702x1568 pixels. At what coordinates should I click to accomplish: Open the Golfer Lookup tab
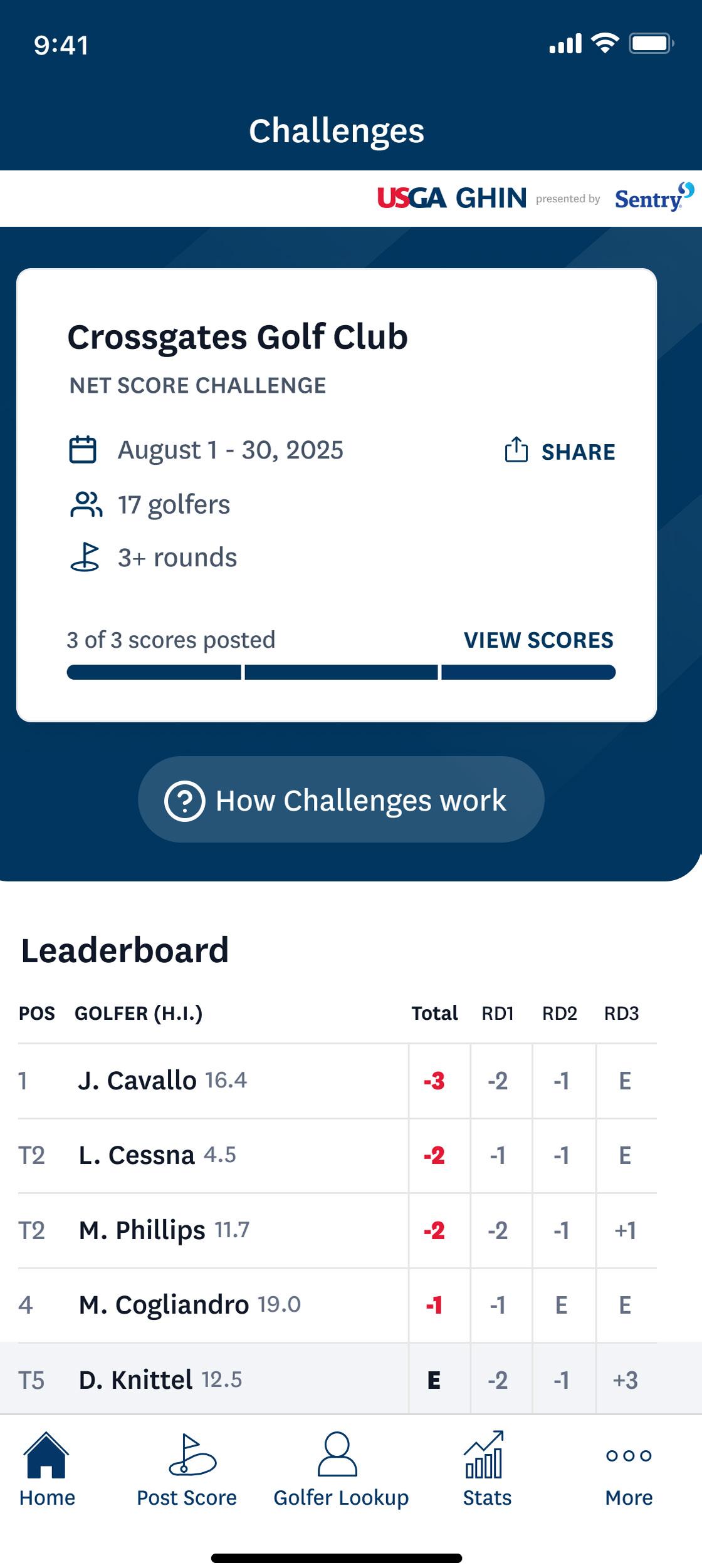click(x=341, y=1470)
